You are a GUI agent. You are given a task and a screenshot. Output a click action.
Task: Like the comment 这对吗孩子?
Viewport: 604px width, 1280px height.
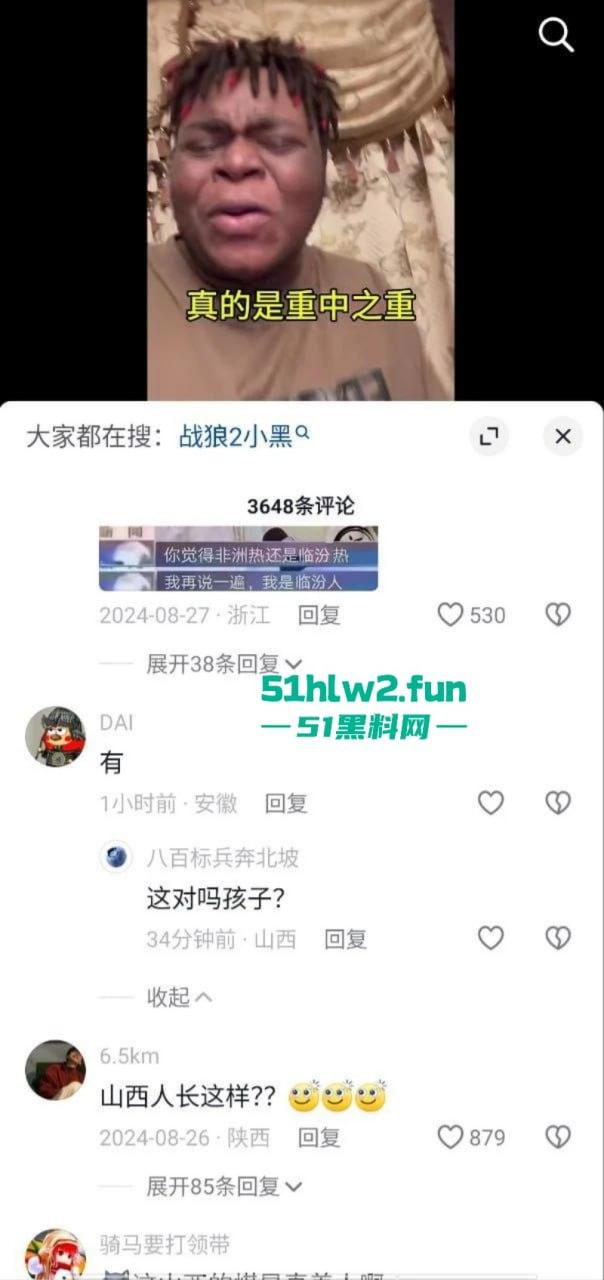[x=490, y=938]
